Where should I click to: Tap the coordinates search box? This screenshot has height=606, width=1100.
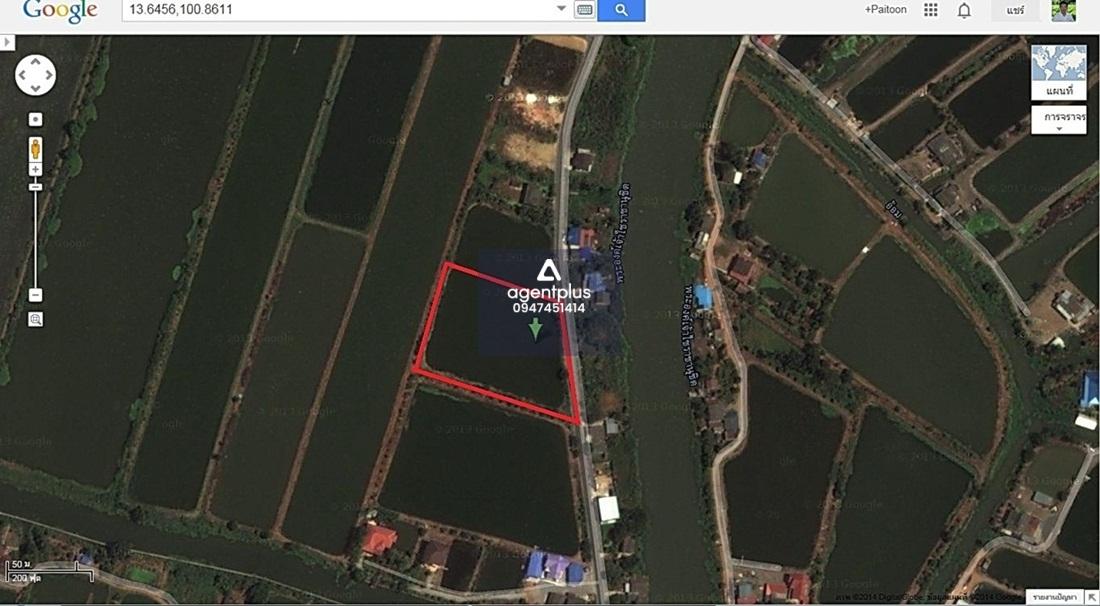point(340,9)
